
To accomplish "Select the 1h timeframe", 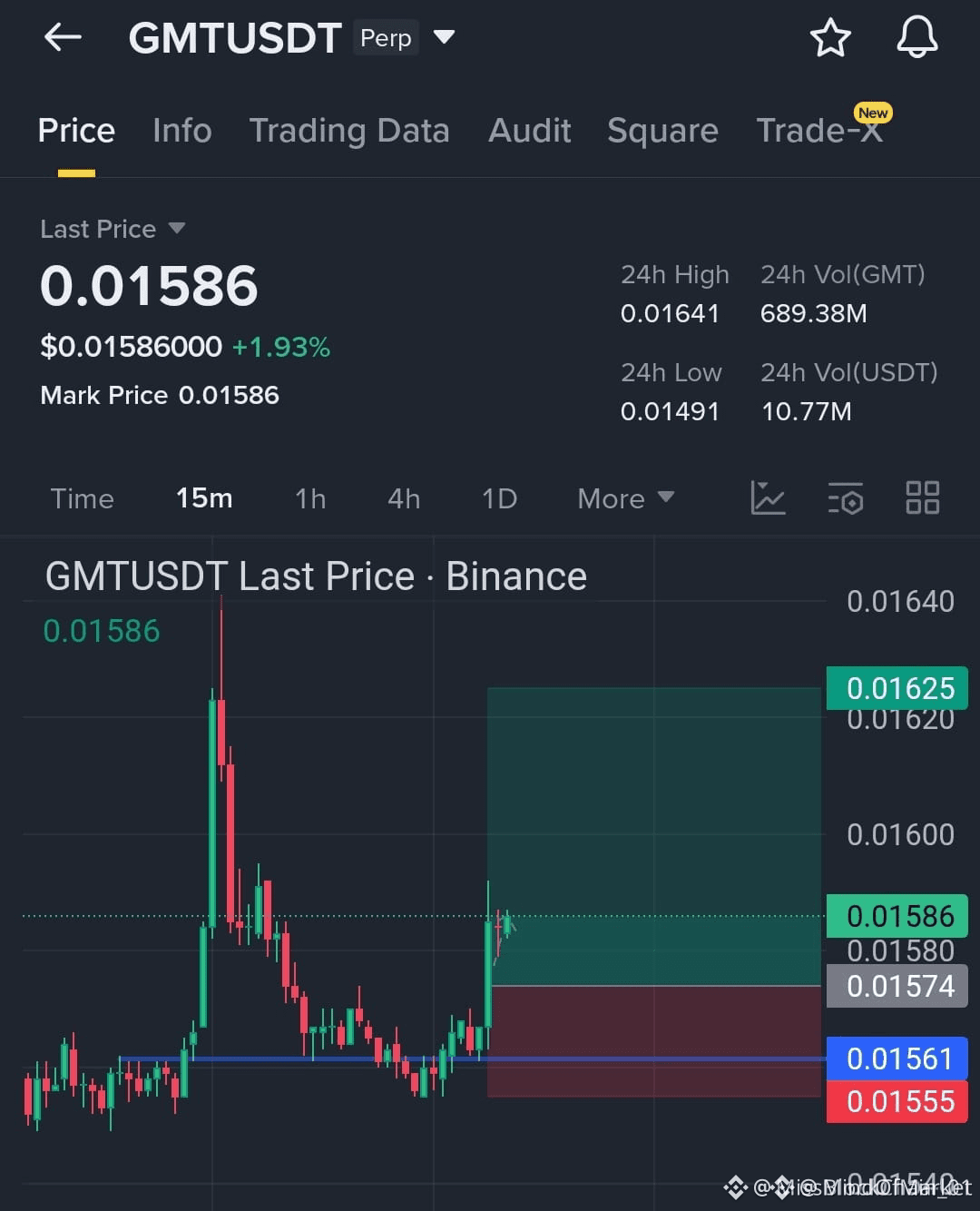I will 309,497.
